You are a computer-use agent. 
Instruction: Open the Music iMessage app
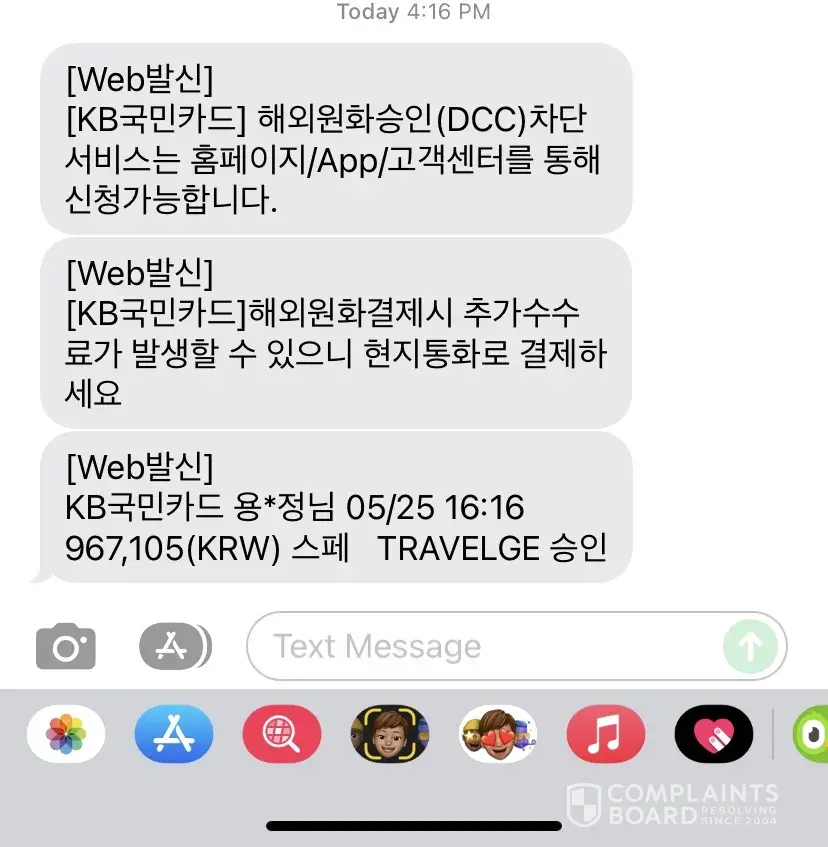pos(606,735)
